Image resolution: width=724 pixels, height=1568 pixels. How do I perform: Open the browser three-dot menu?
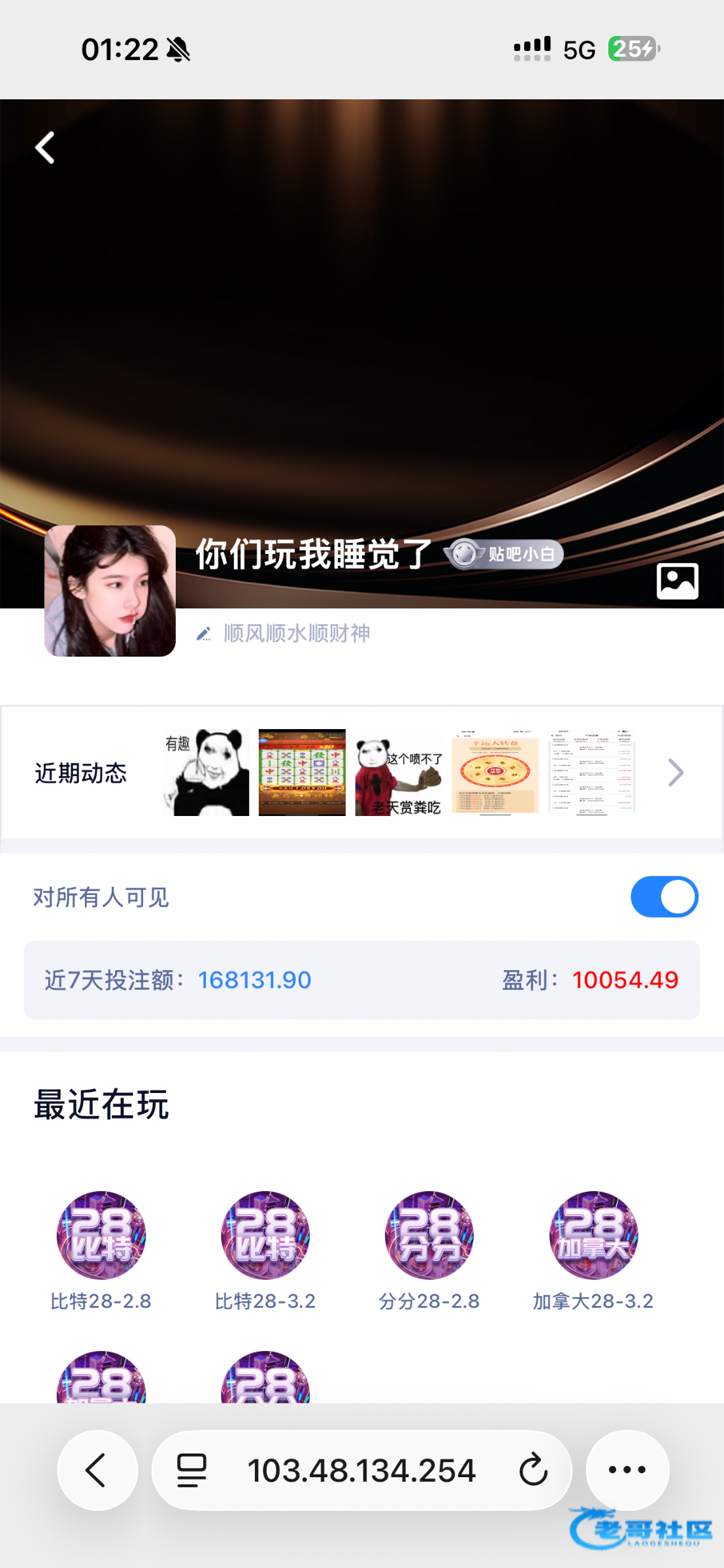627,1471
